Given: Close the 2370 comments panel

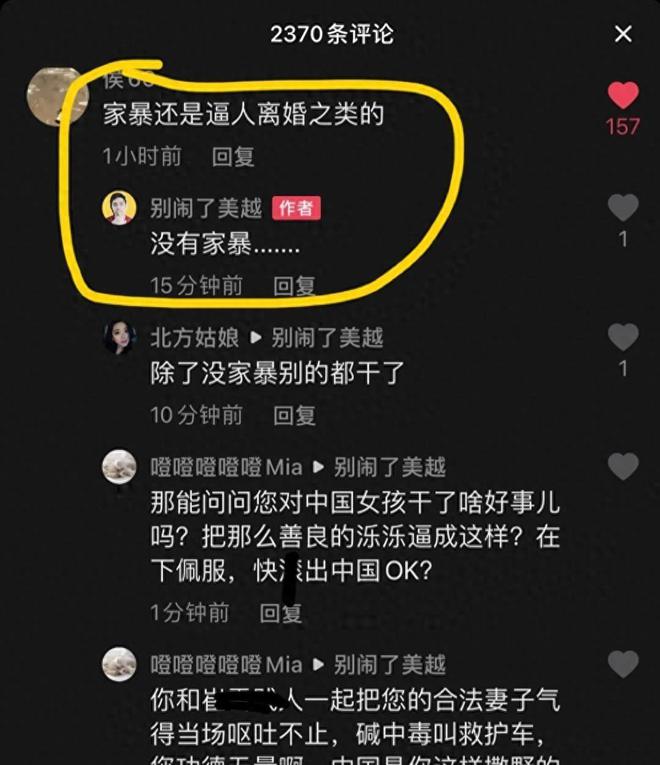Looking at the screenshot, I should pyautogui.click(x=623, y=34).
